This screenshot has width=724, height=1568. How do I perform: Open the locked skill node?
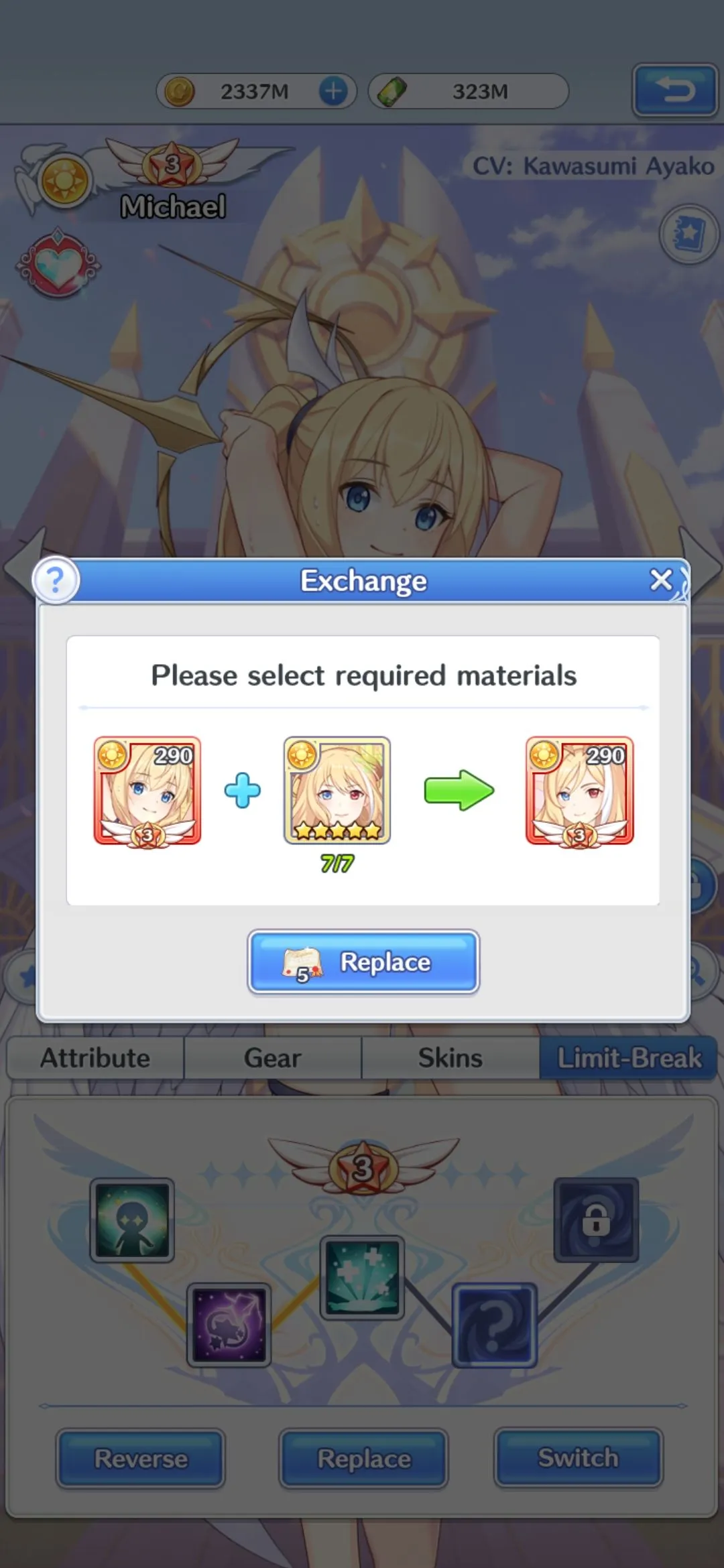pos(595,1220)
